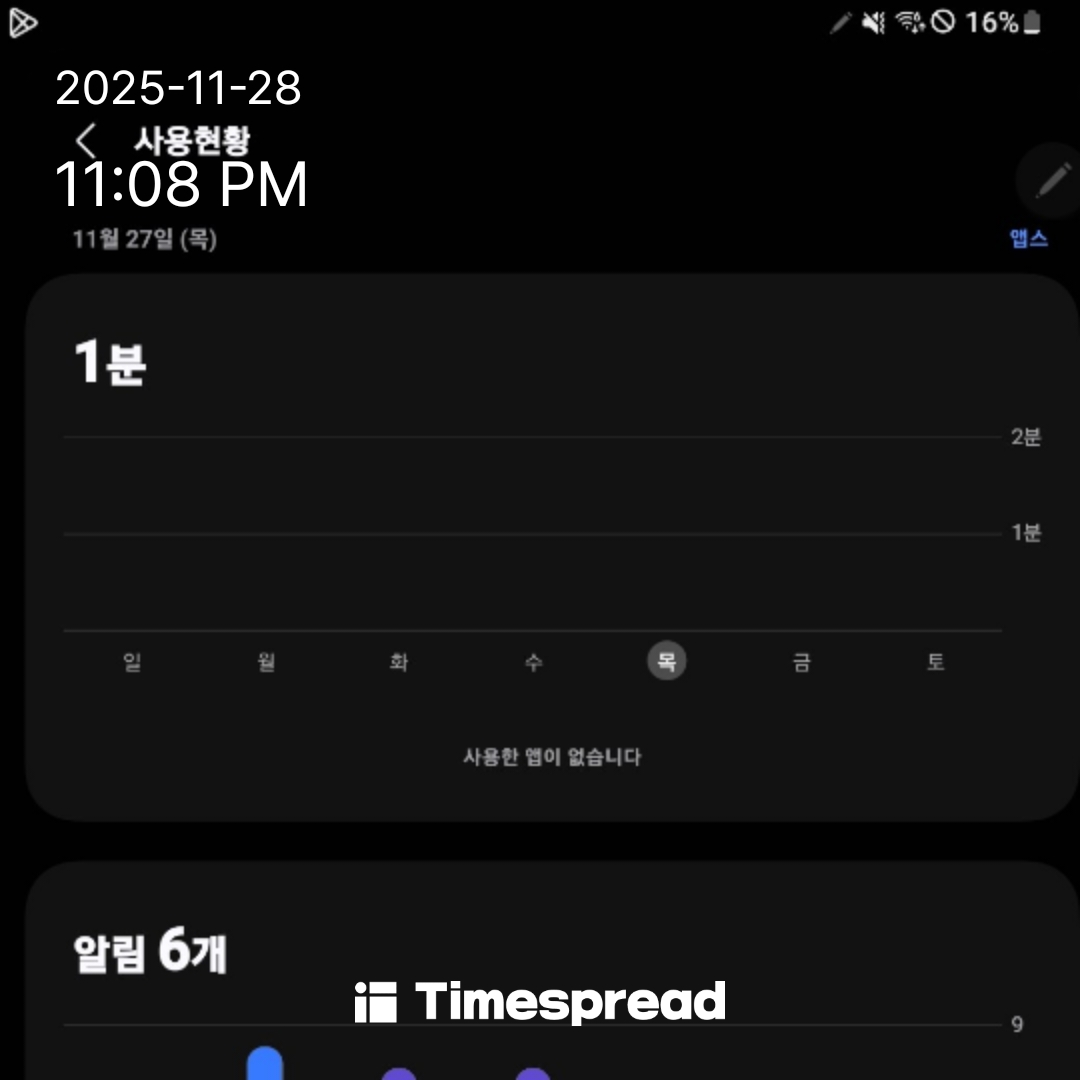Select 월 on the usage chart
1080x1080 pixels.
[x=266, y=662]
